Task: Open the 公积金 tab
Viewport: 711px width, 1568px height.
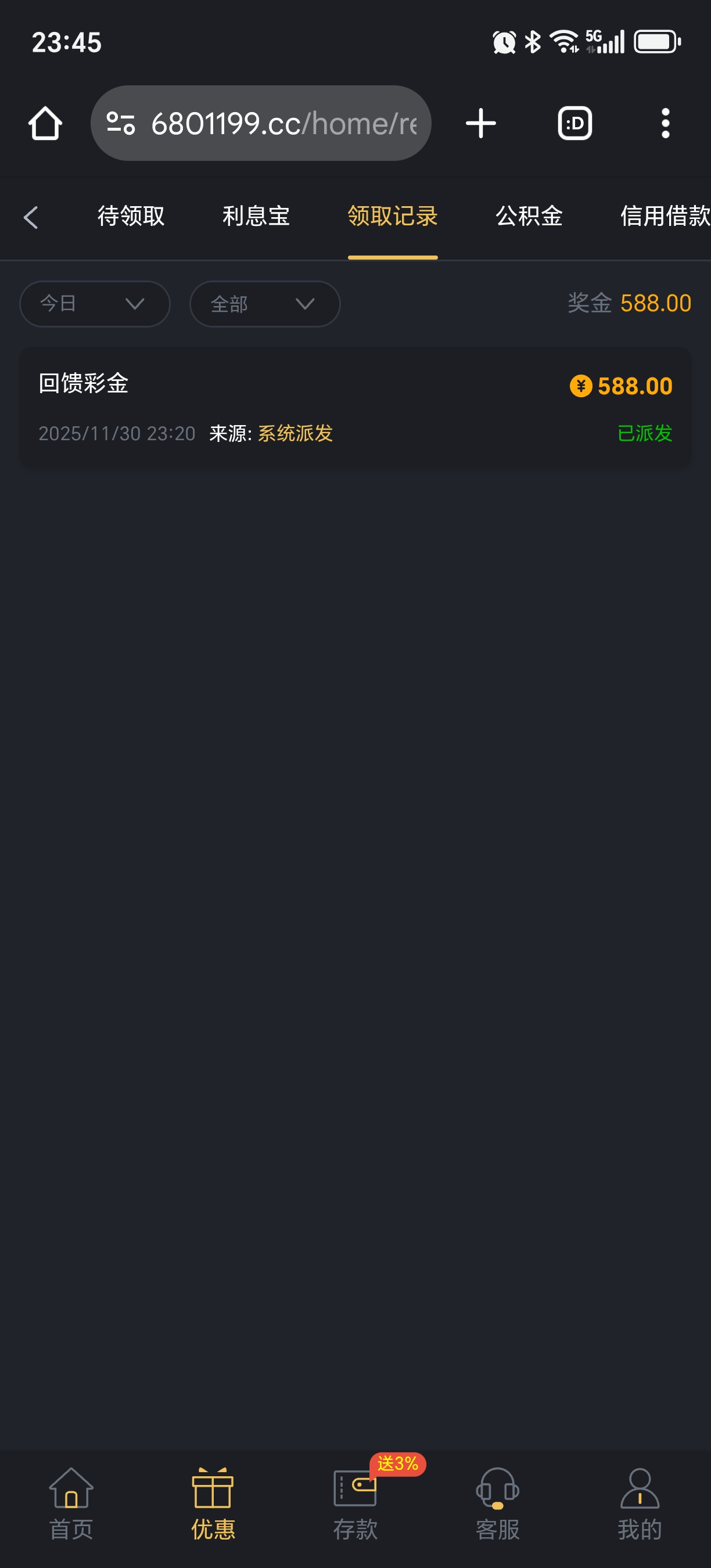Action: (529, 216)
